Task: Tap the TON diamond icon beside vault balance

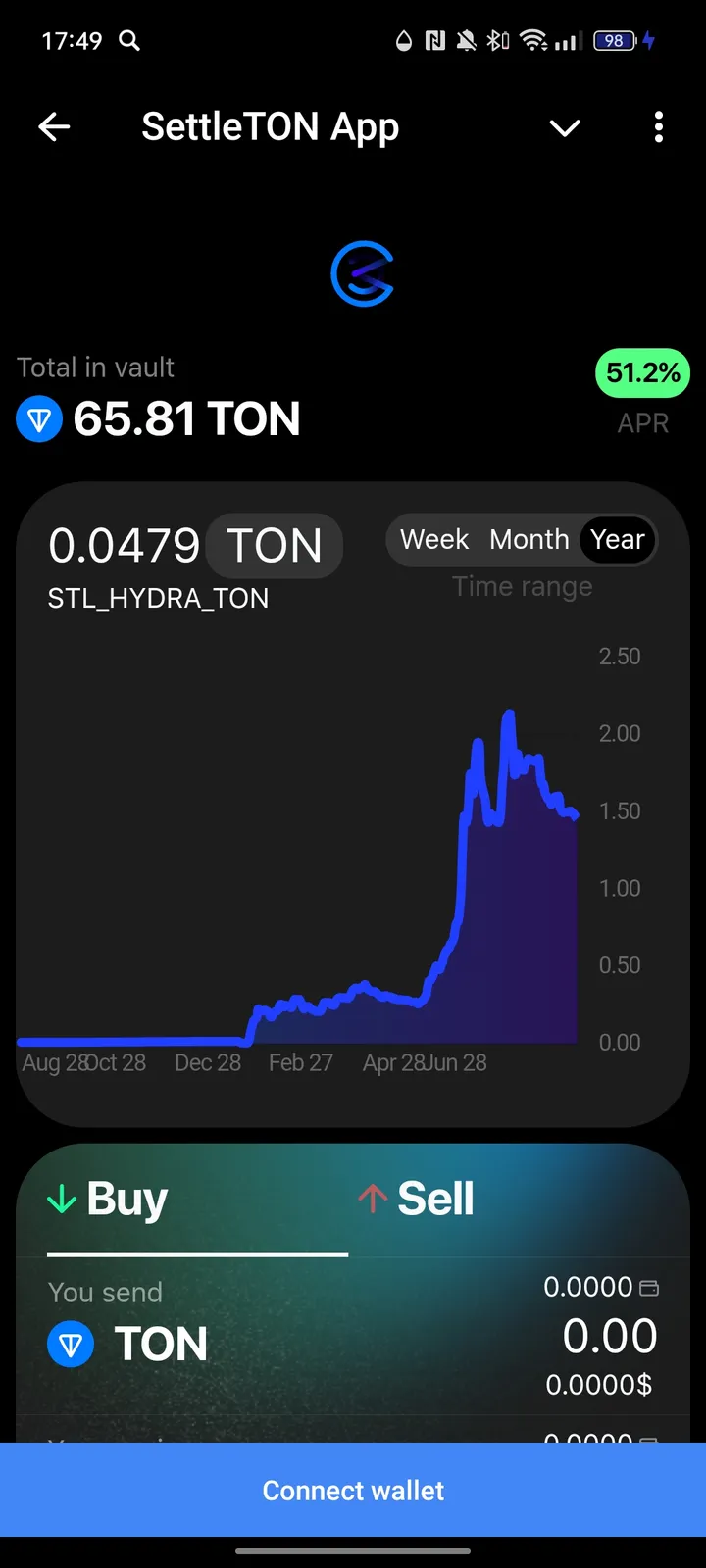Action: click(39, 418)
